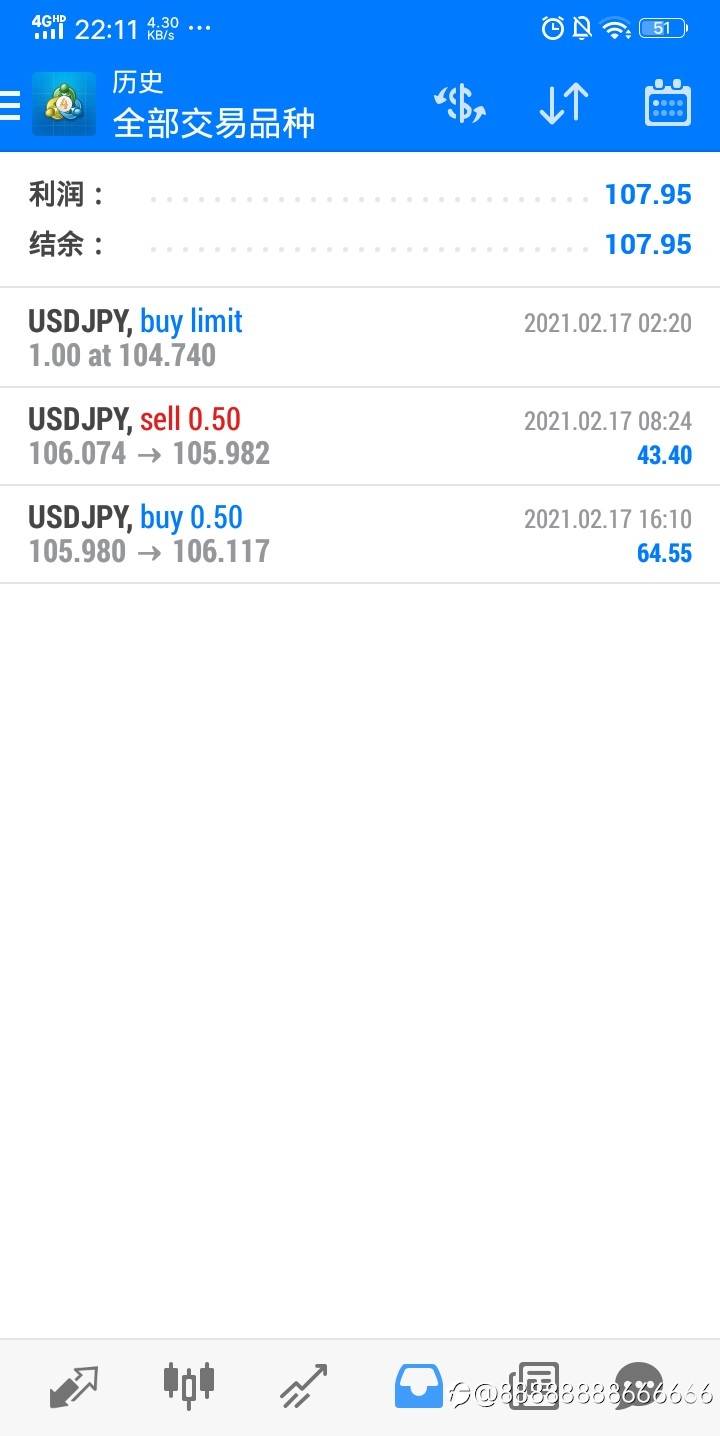
Task: Show the News tab
Action: [533, 1387]
